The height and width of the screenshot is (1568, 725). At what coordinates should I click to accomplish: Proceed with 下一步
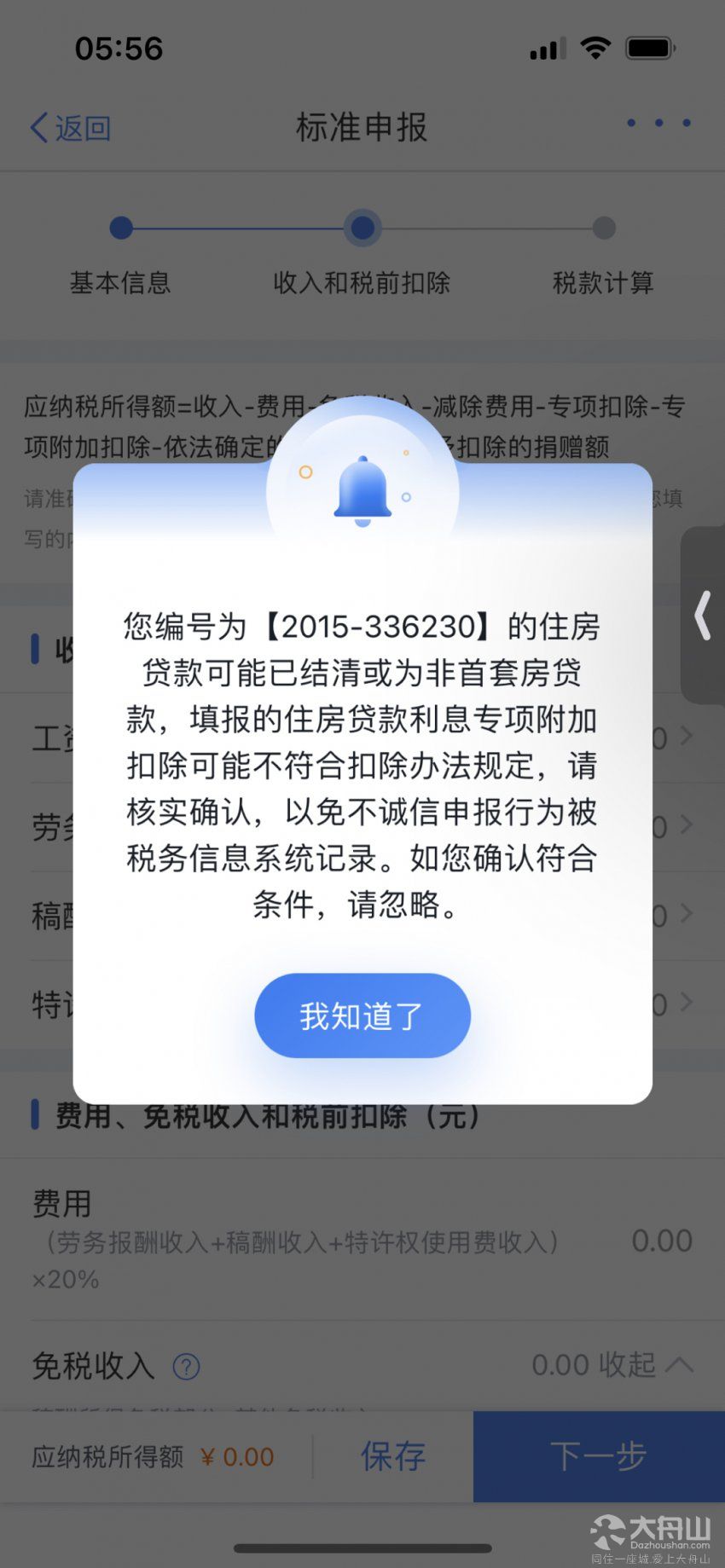pos(599,1456)
